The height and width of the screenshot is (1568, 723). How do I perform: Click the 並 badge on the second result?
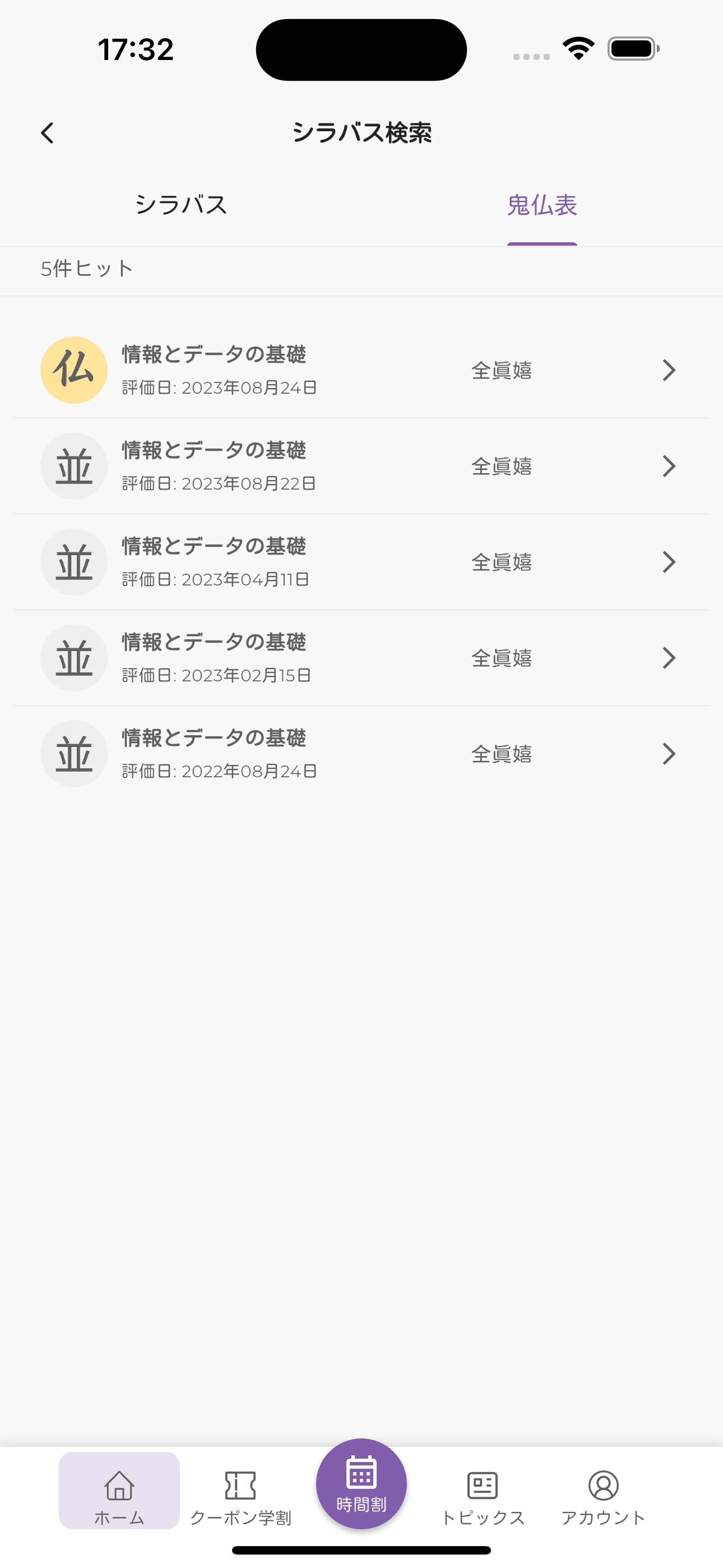pos(73,465)
